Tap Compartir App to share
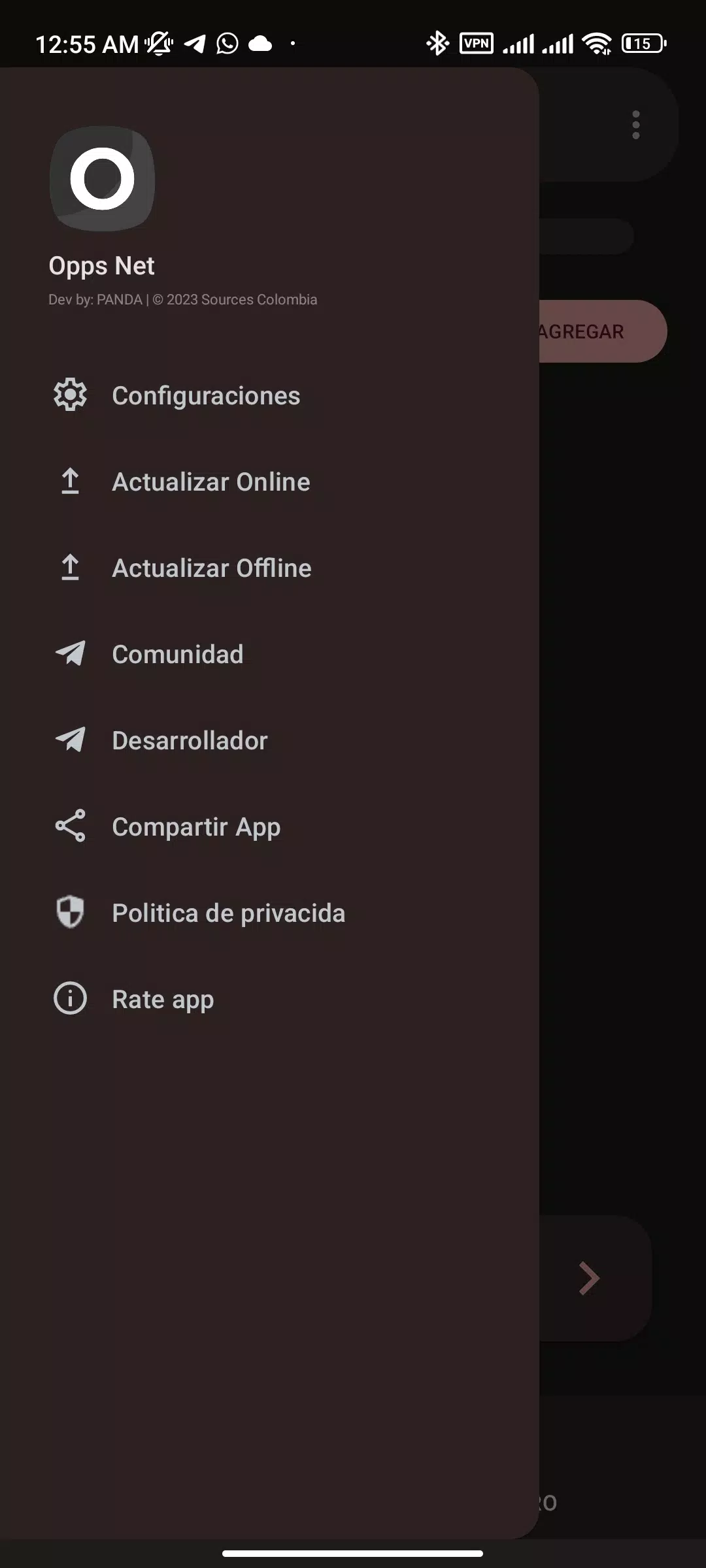This screenshot has width=706, height=1568. pyautogui.click(x=269, y=827)
